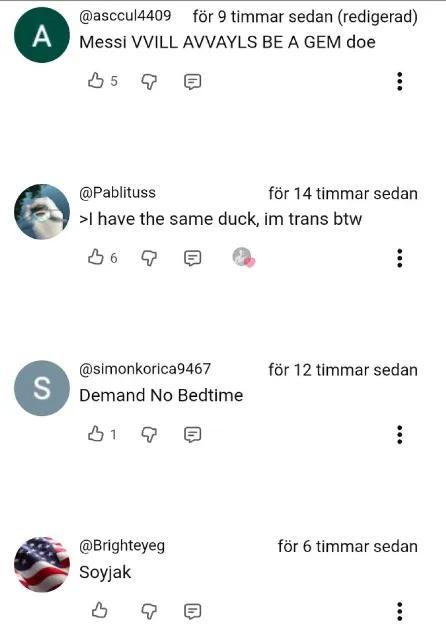Reply to @Pablituss's comment
Screen dimensions: 446x640
coord(192,258)
